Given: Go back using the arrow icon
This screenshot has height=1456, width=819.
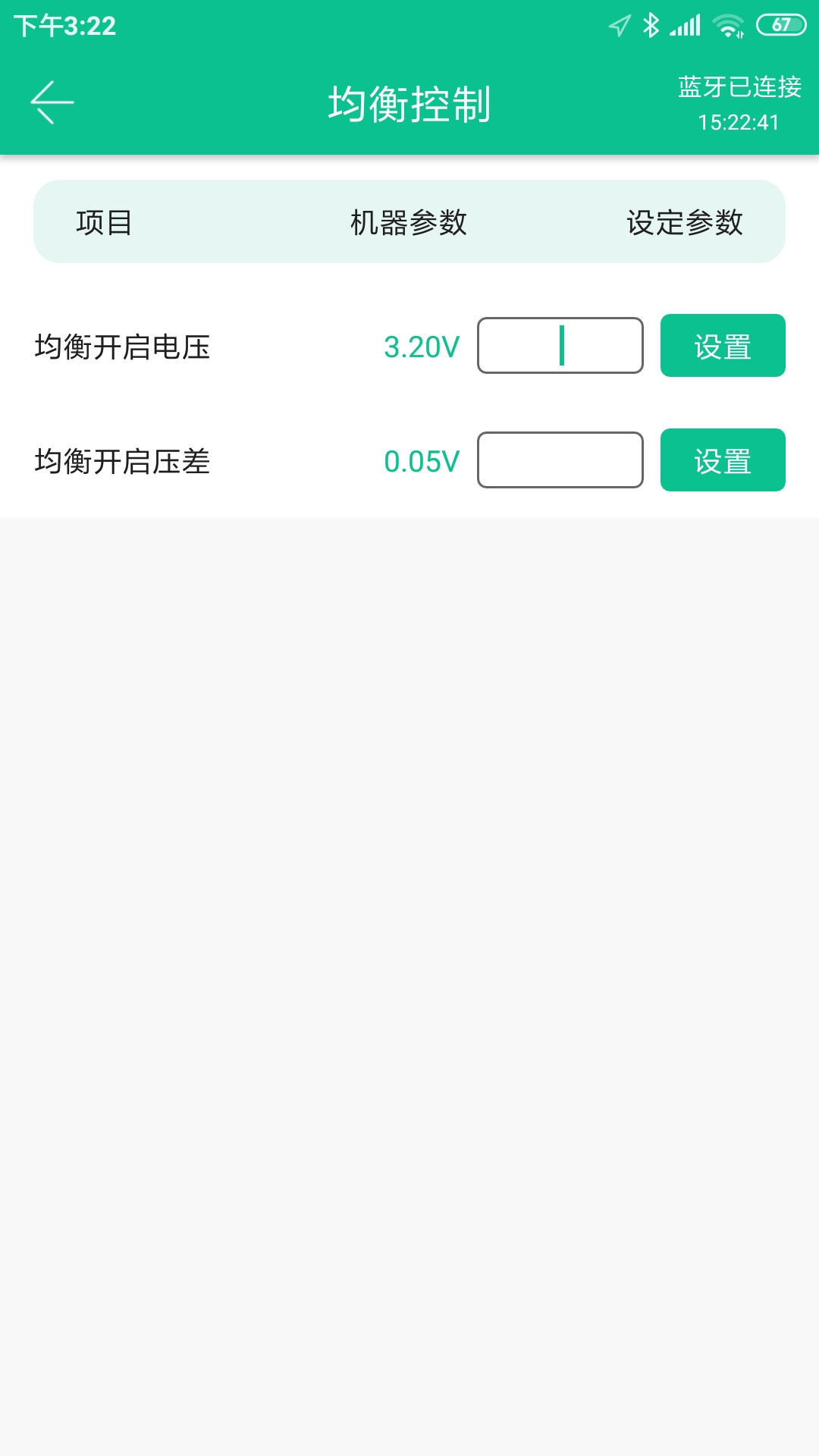Looking at the screenshot, I should [52, 102].
